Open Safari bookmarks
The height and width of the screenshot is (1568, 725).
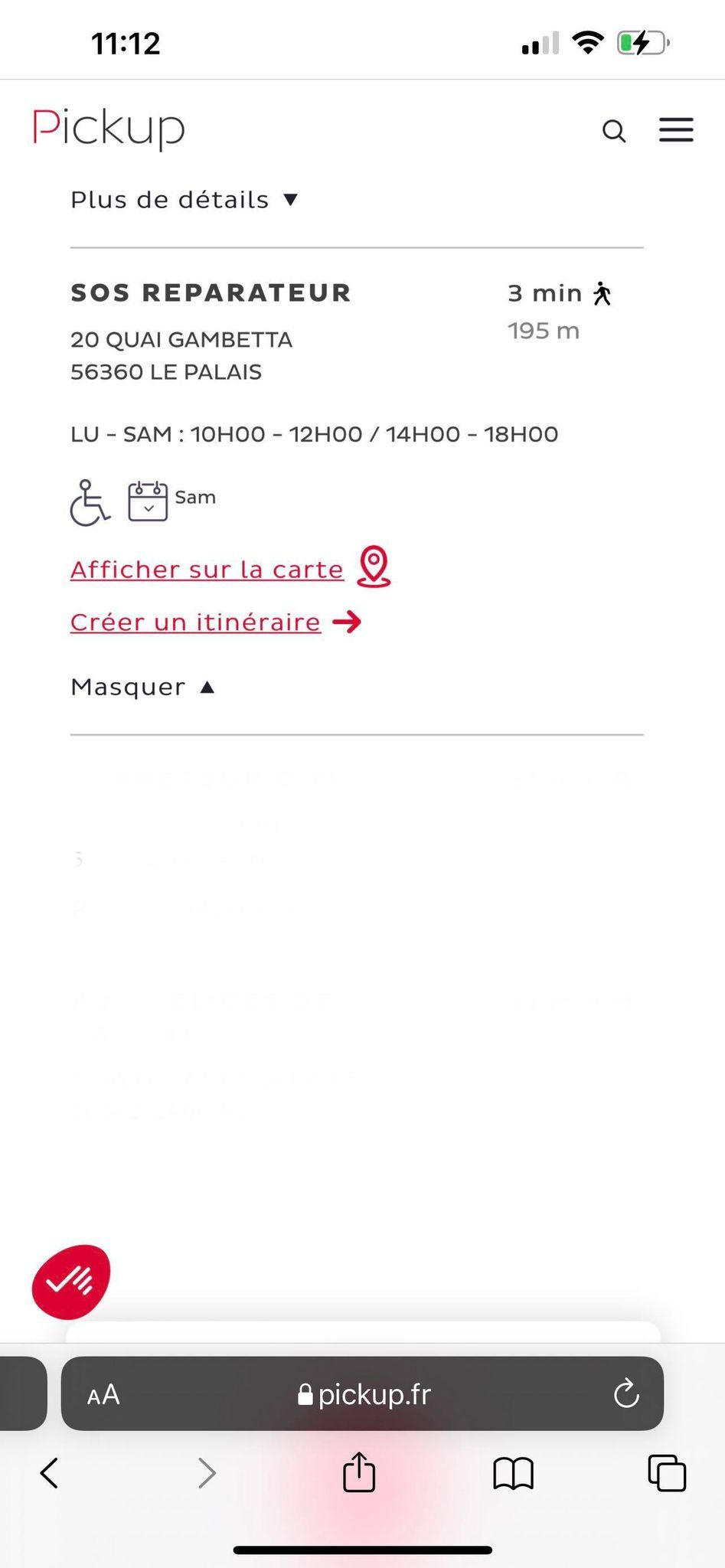point(513,1473)
